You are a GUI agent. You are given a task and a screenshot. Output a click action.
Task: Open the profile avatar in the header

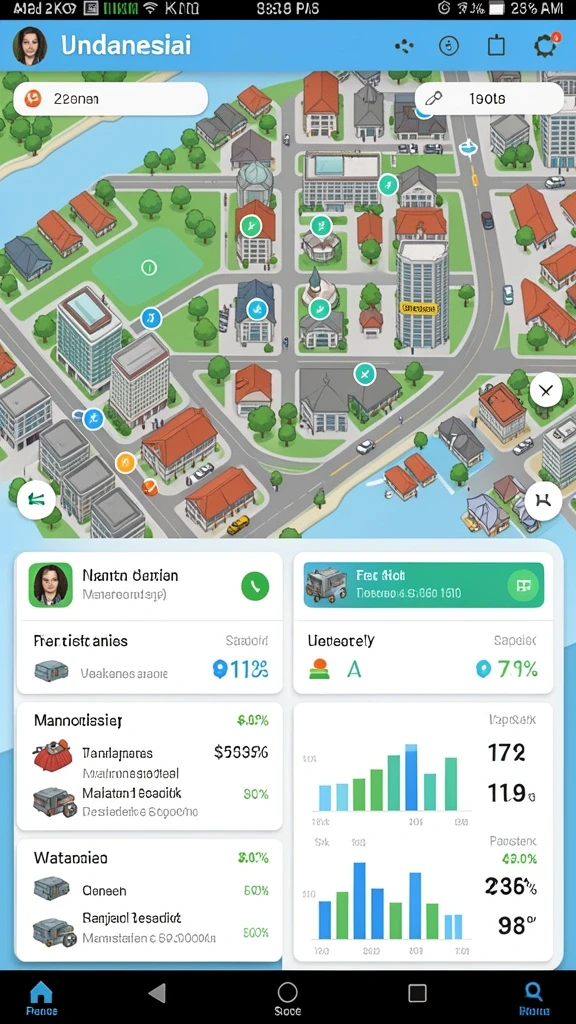30,46
